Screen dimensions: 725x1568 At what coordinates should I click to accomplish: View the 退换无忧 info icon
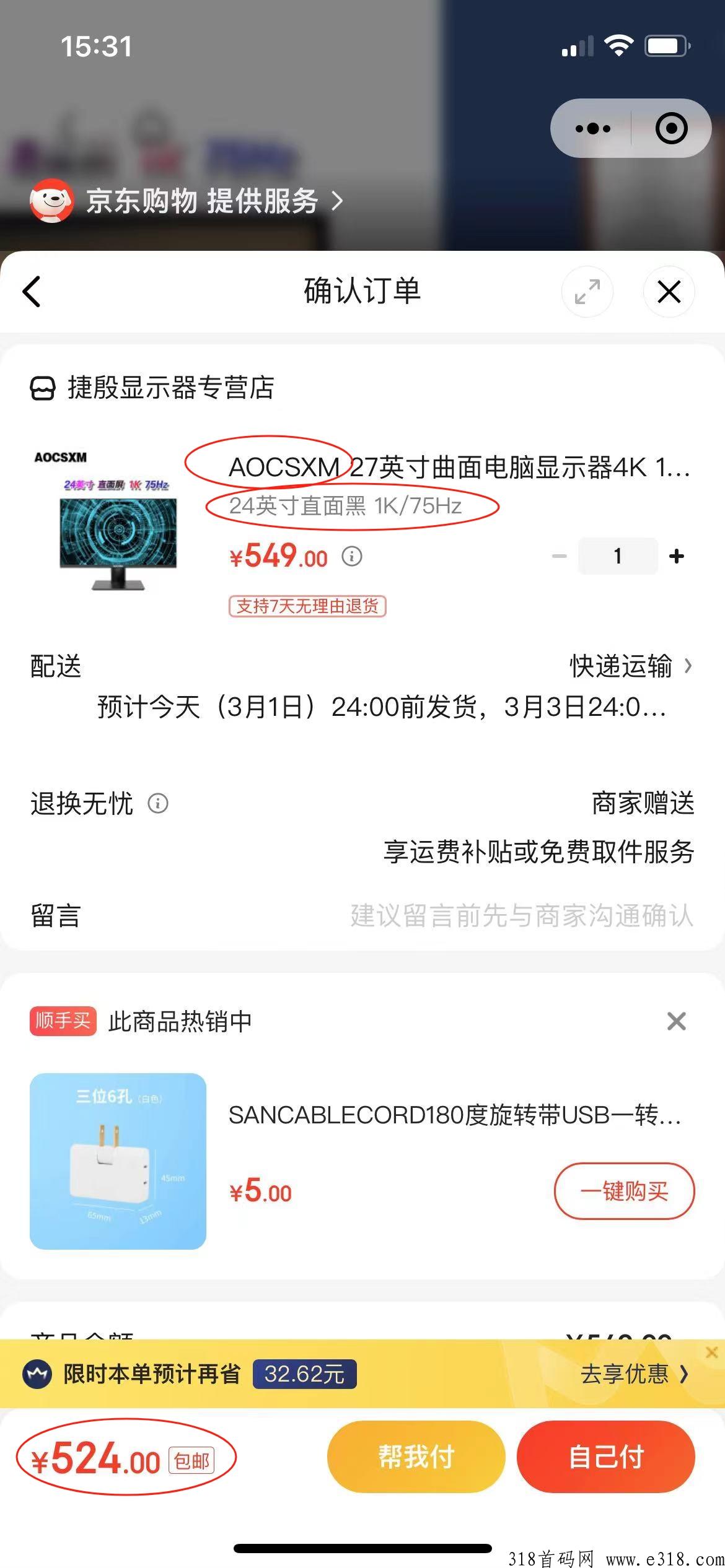coord(158,804)
